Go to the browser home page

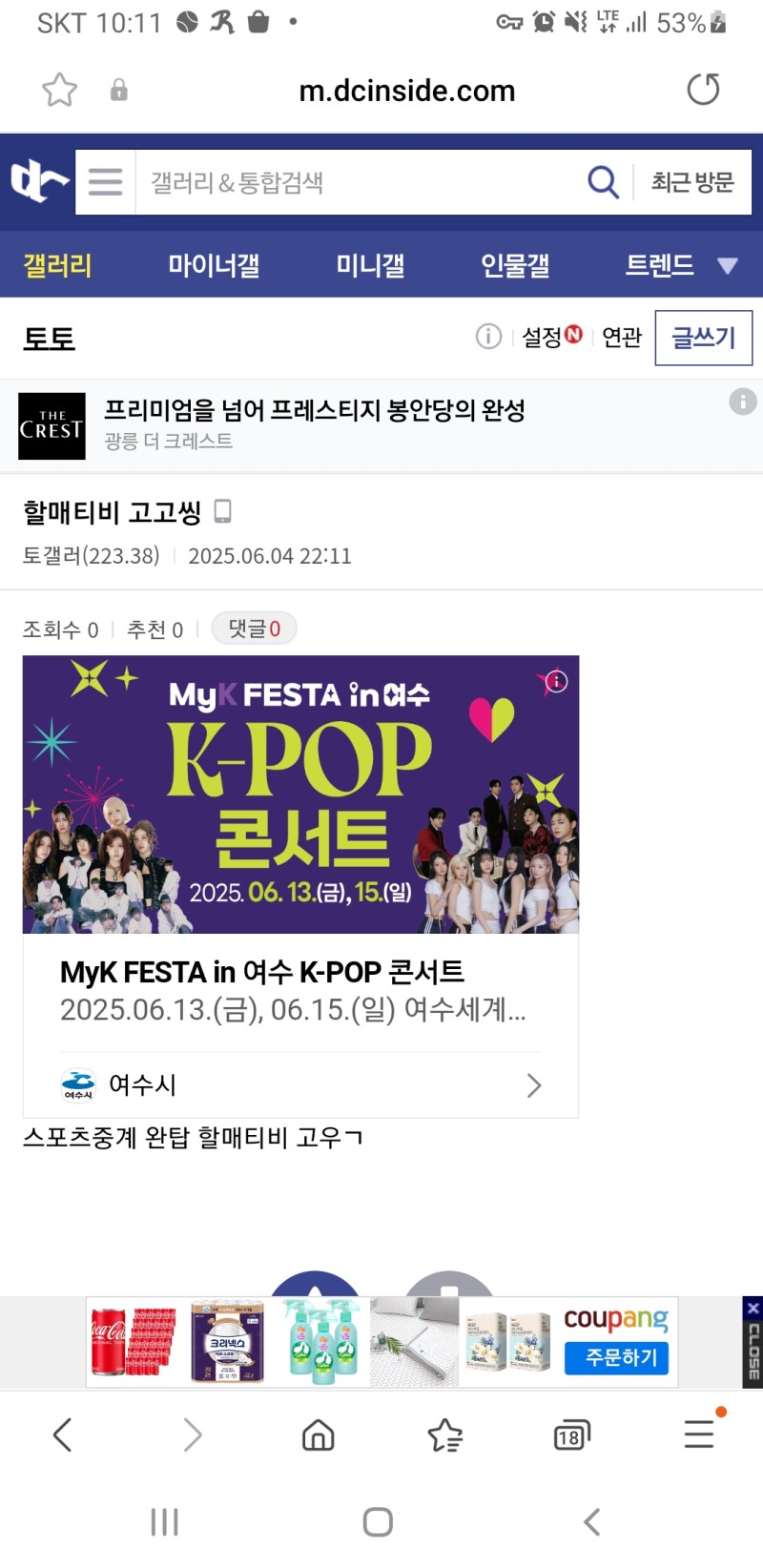pyautogui.click(x=318, y=1434)
